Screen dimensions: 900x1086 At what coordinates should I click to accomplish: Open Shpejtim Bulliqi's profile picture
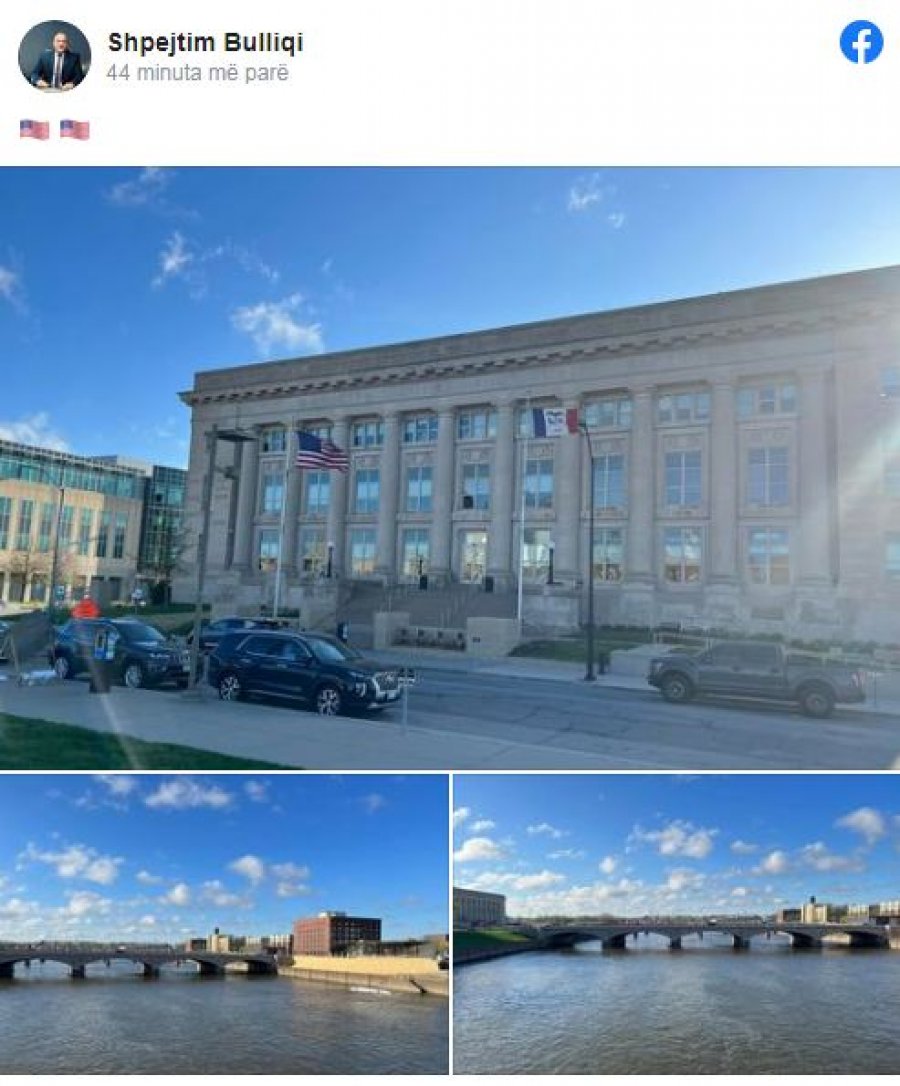[x=54, y=56]
